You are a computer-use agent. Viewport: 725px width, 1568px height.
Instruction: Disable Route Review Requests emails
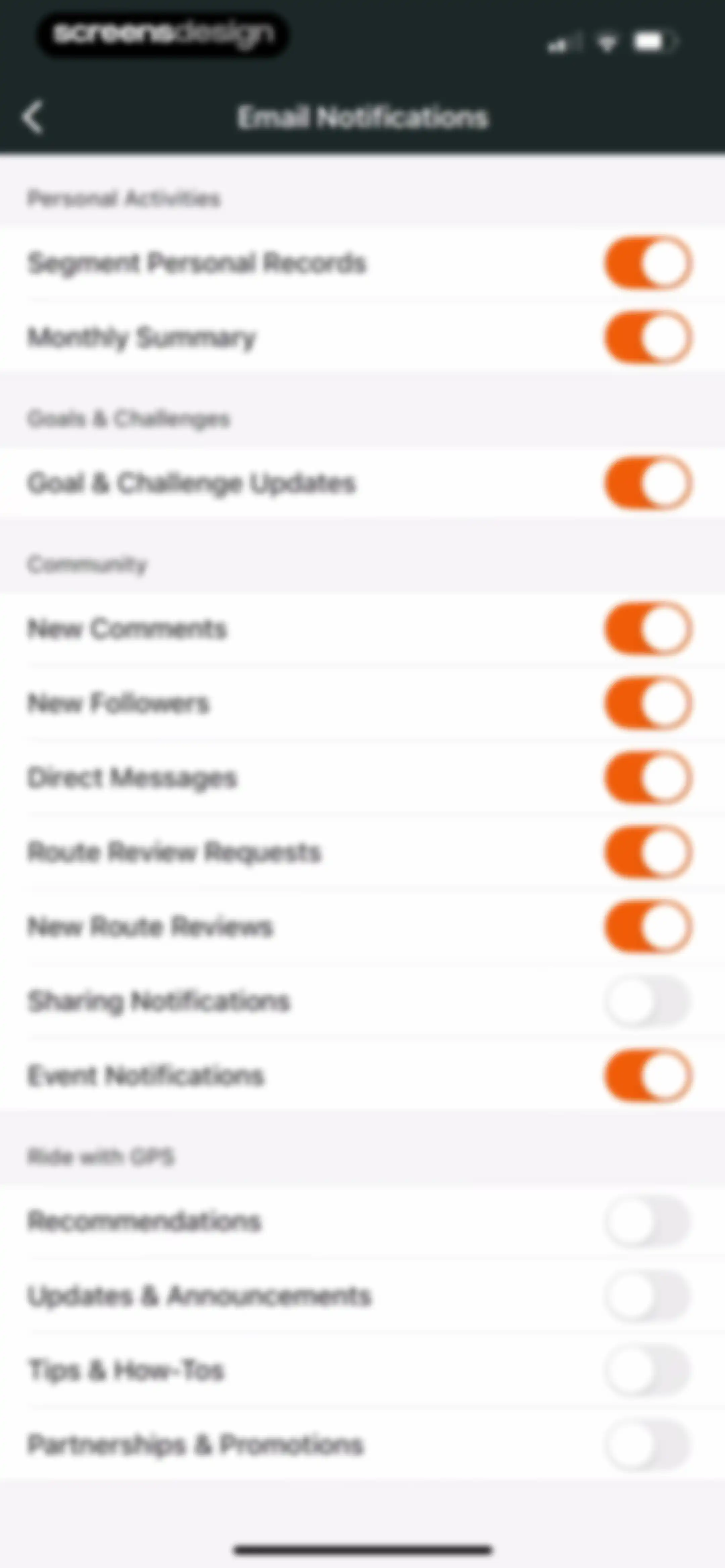[x=648, y=852]
